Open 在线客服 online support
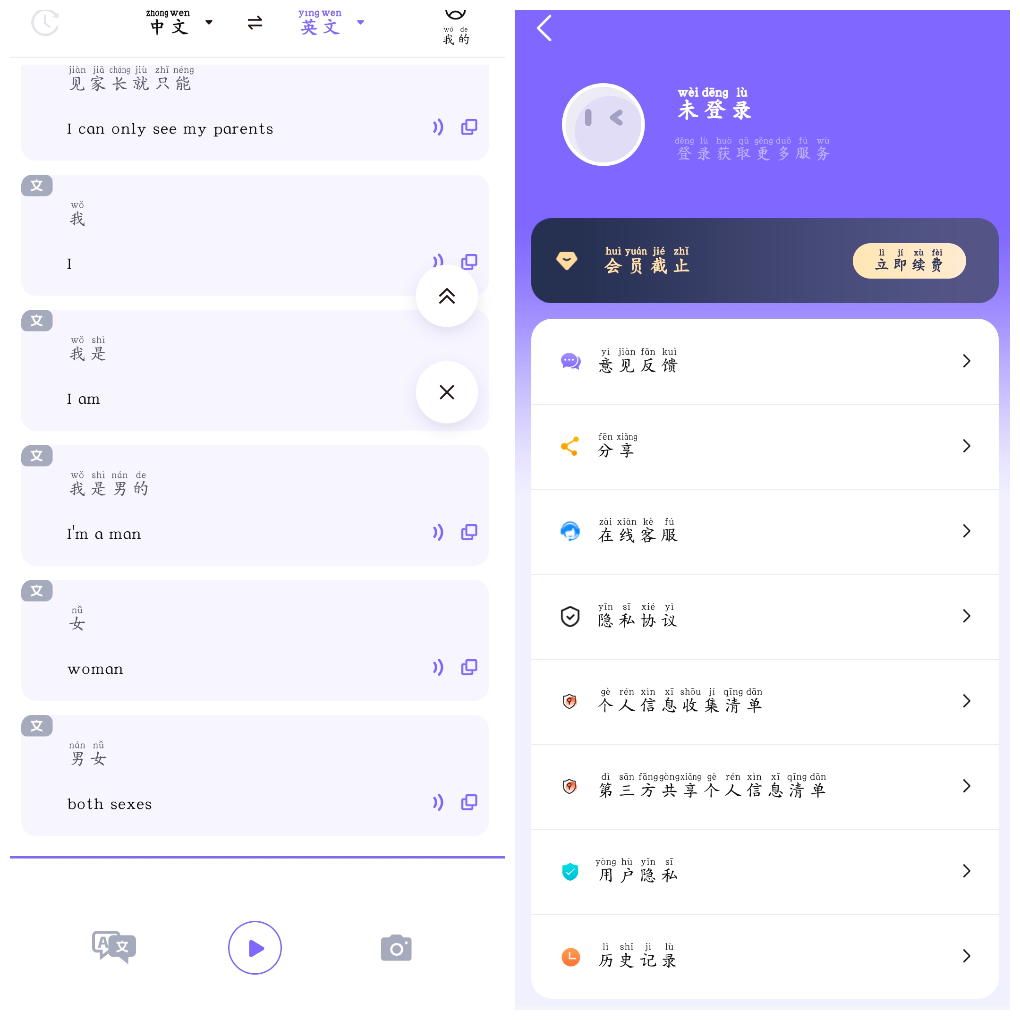 pos(765,532)
